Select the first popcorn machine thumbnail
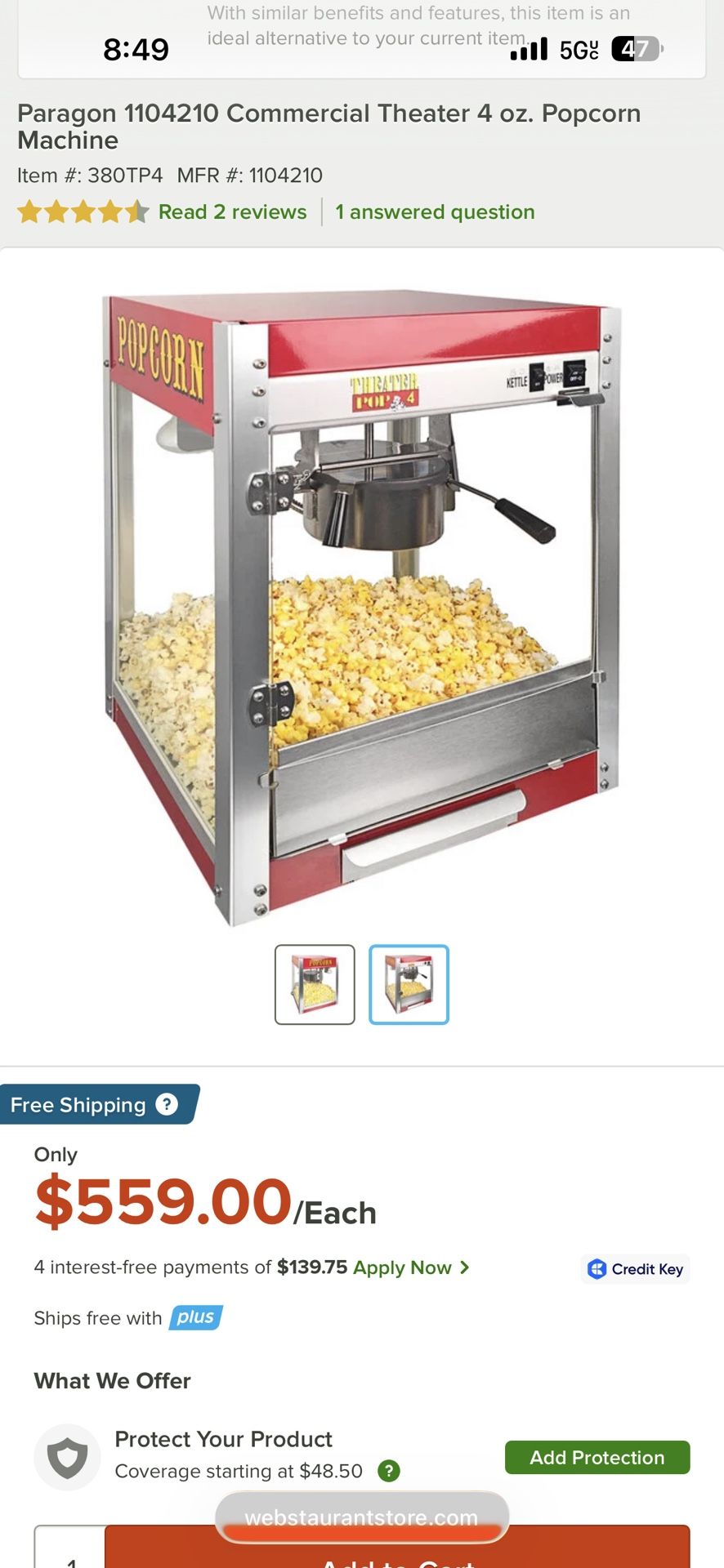Screen dimensions: 724x1568 coord(315,984)
